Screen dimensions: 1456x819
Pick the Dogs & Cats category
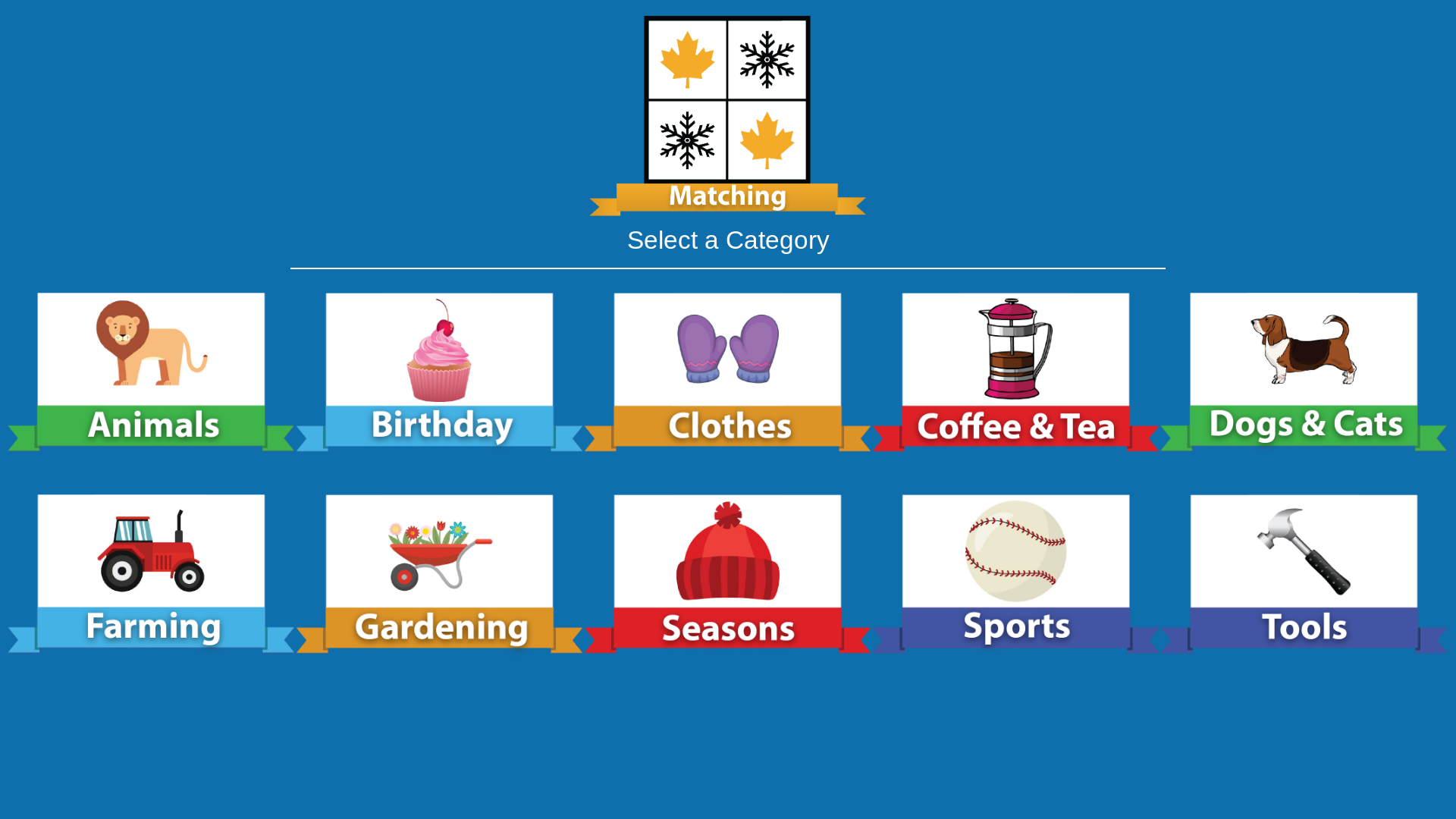pyautogui.click(x=1304, y=369)
